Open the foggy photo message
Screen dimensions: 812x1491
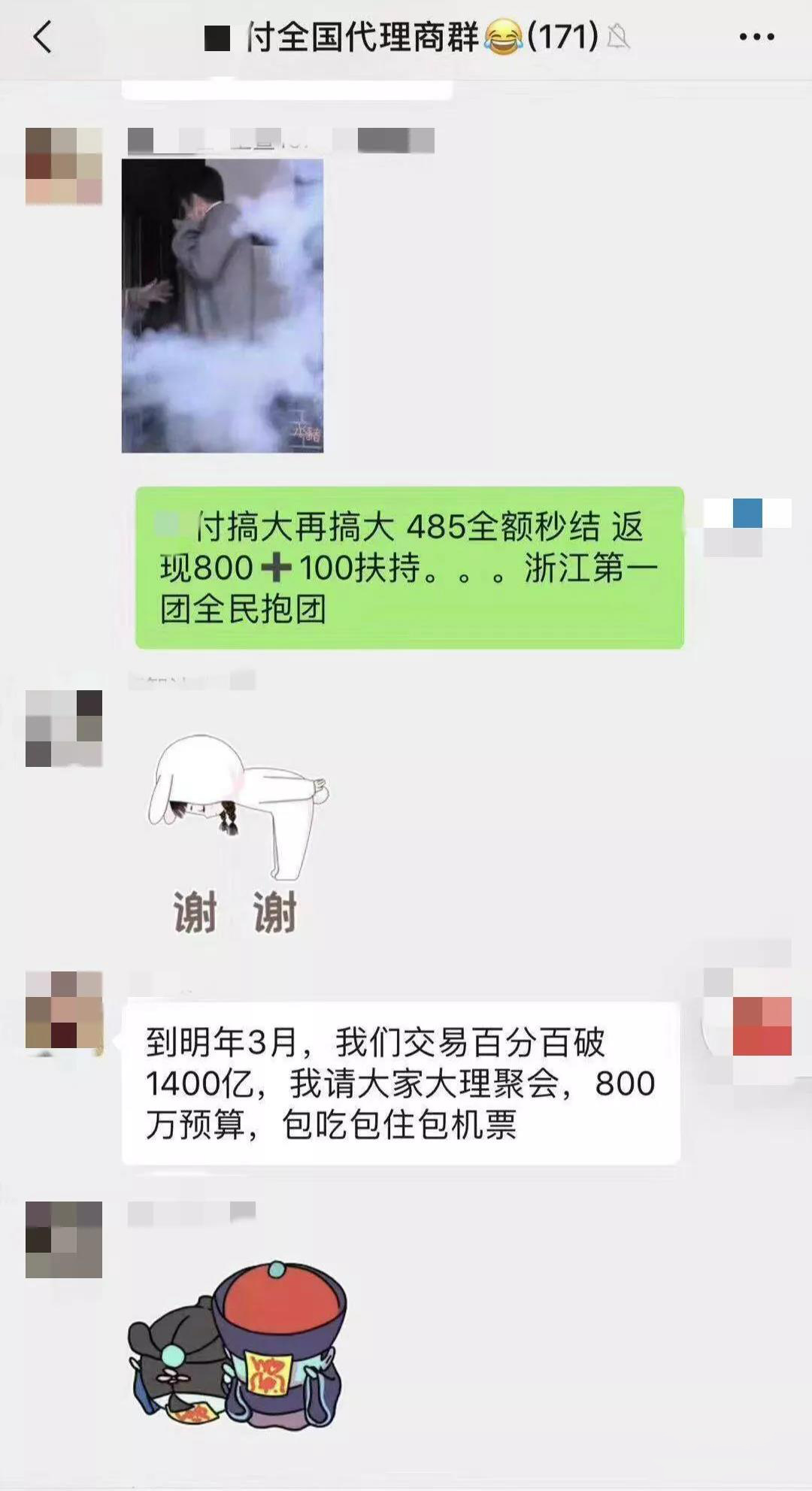(223, 305)
